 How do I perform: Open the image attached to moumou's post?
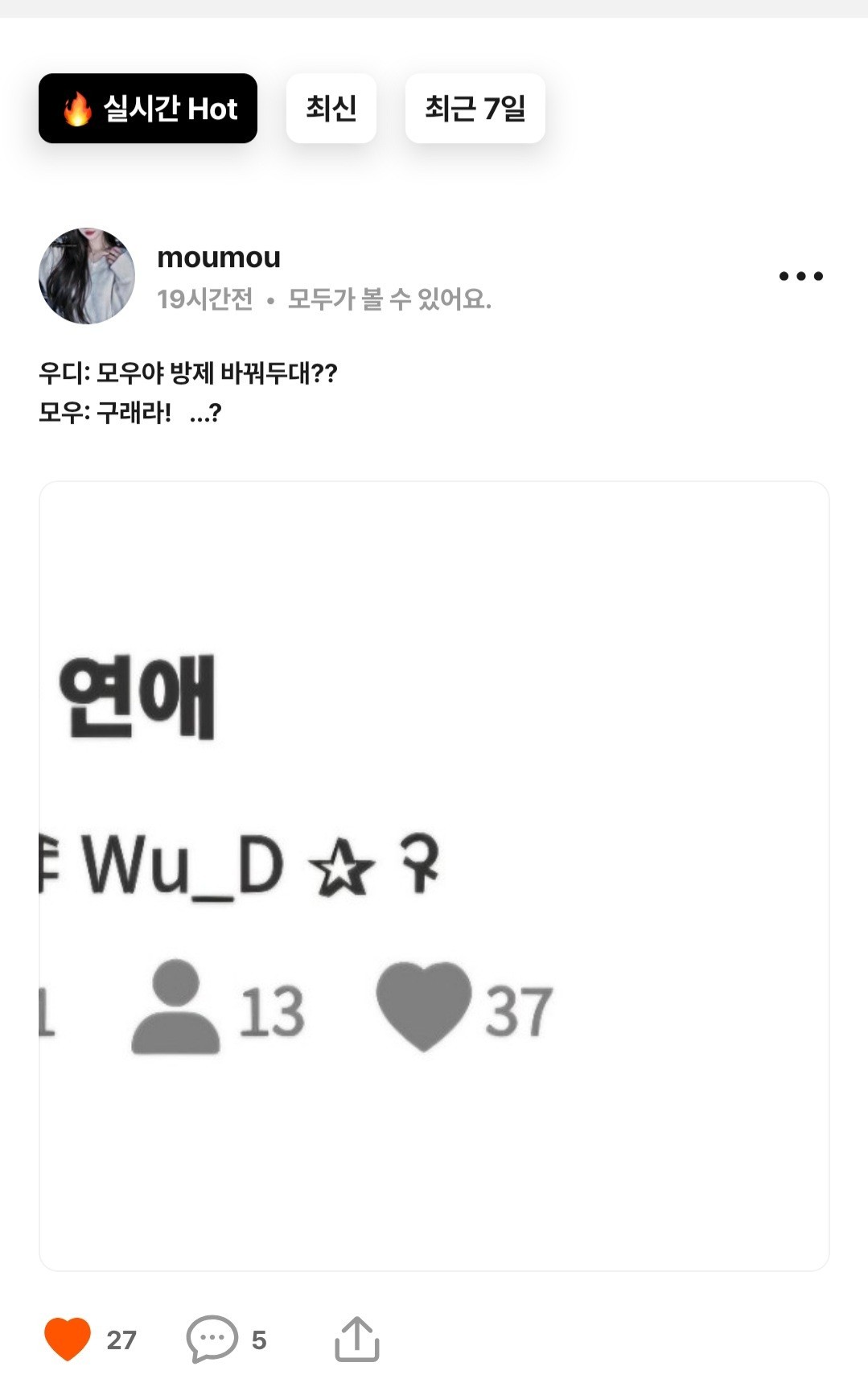click(x=434, y=875)
